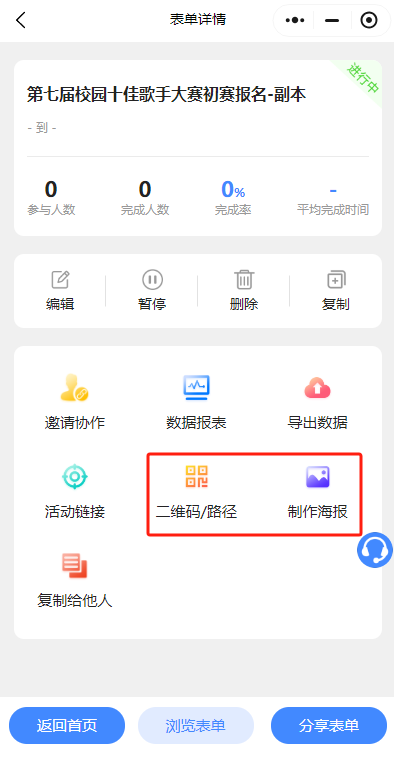Open the mini program three-dot menu
The height and width of the screenshot is (768, 394).
pyautogui.click(x=295, y=20)
